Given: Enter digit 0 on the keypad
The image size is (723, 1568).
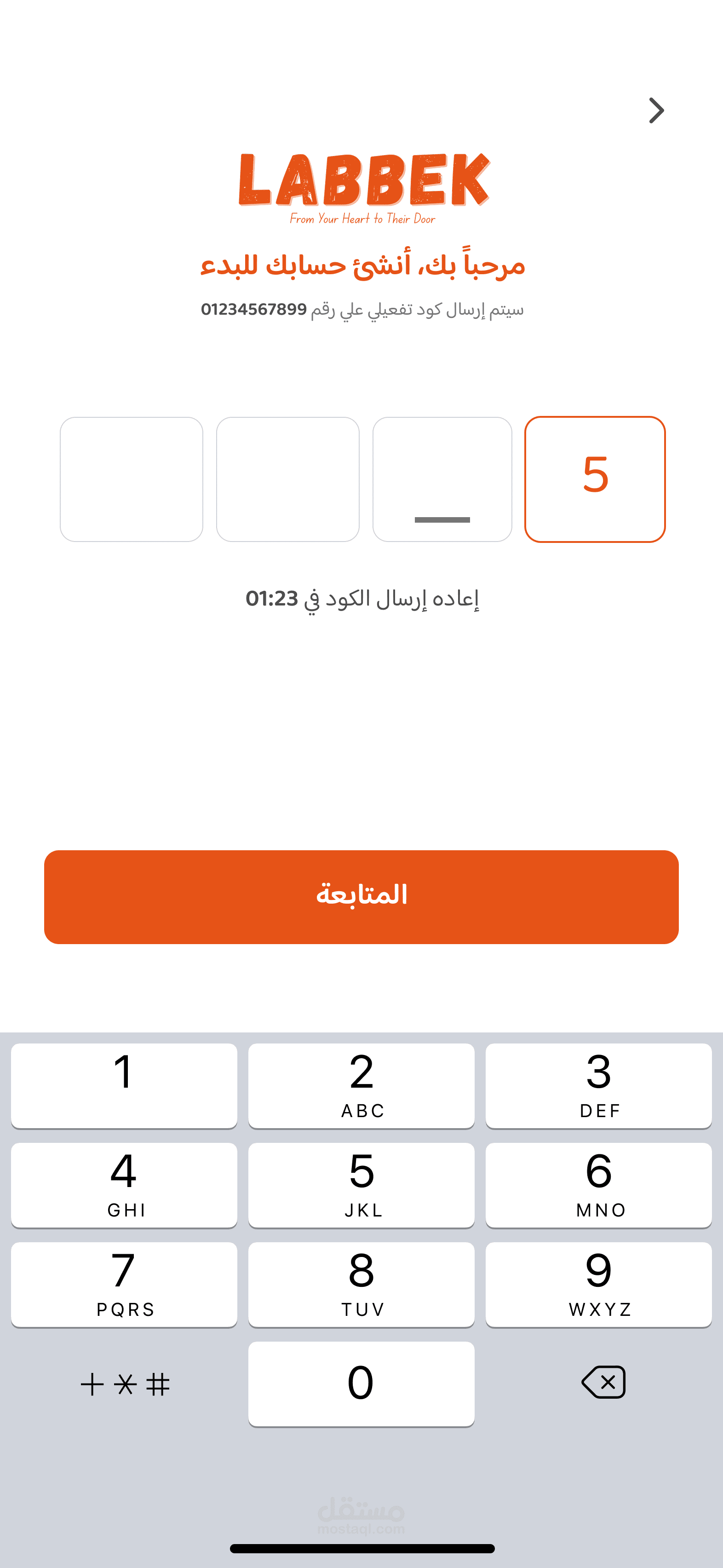Looking at the screenshot, I should pyautogui.click(x=361, y=1384).
